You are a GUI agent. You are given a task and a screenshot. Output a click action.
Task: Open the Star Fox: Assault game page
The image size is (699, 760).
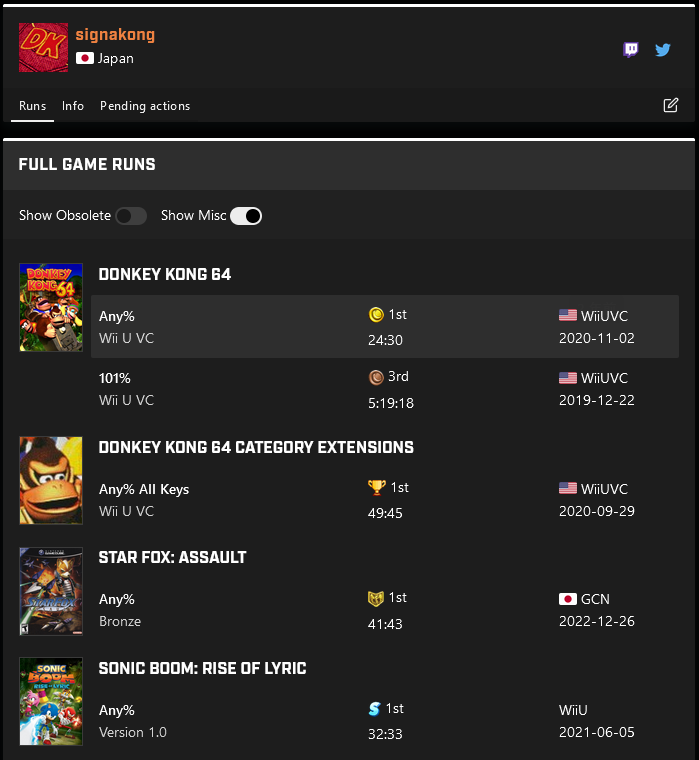(172, 557)
